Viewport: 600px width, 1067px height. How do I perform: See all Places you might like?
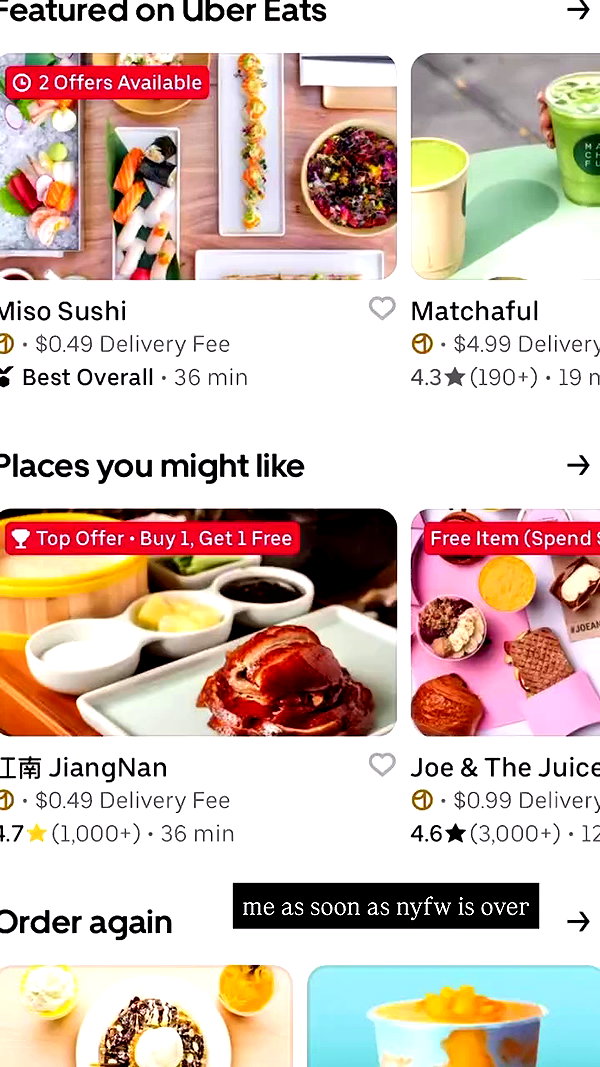coord(578,465)
